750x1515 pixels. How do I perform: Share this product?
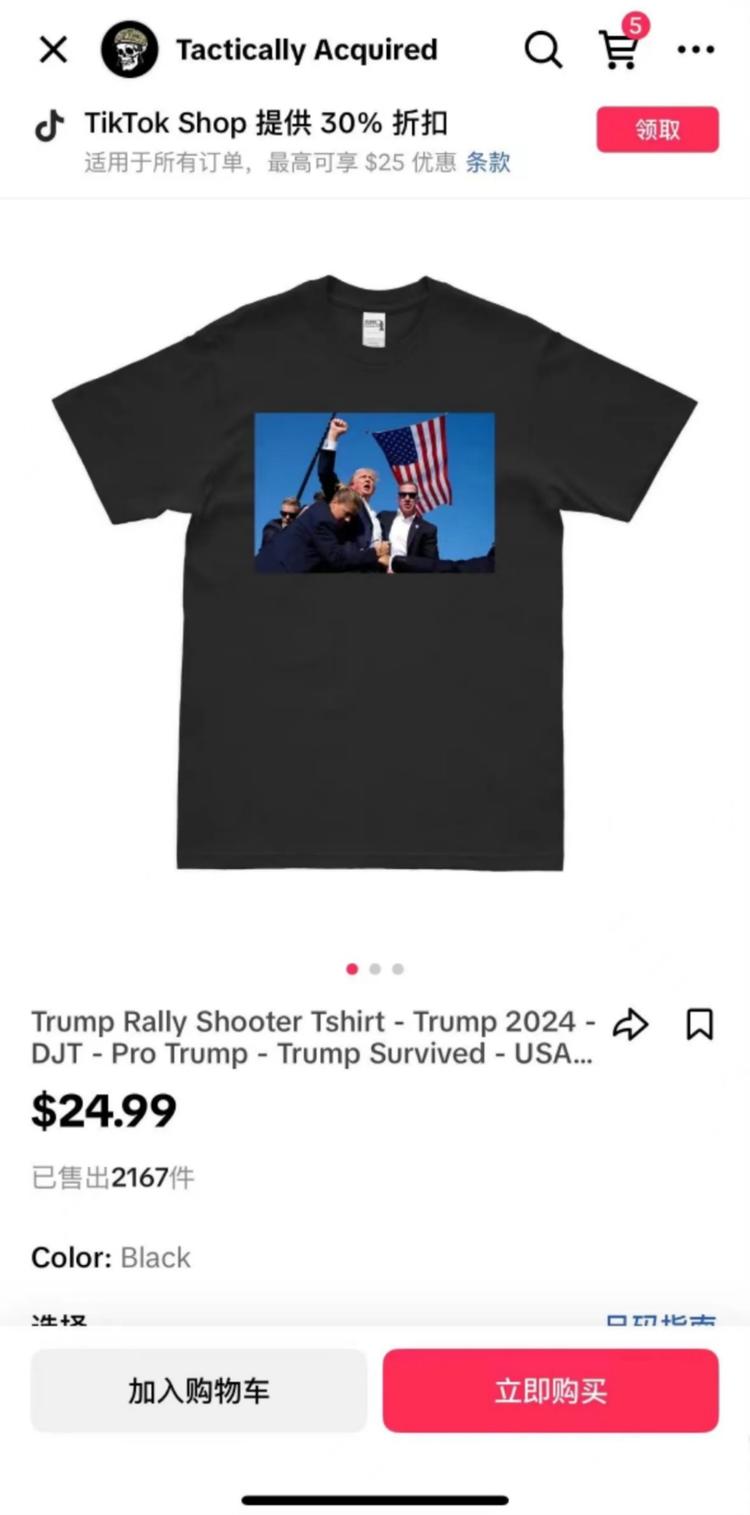(x=630, y=1024)
